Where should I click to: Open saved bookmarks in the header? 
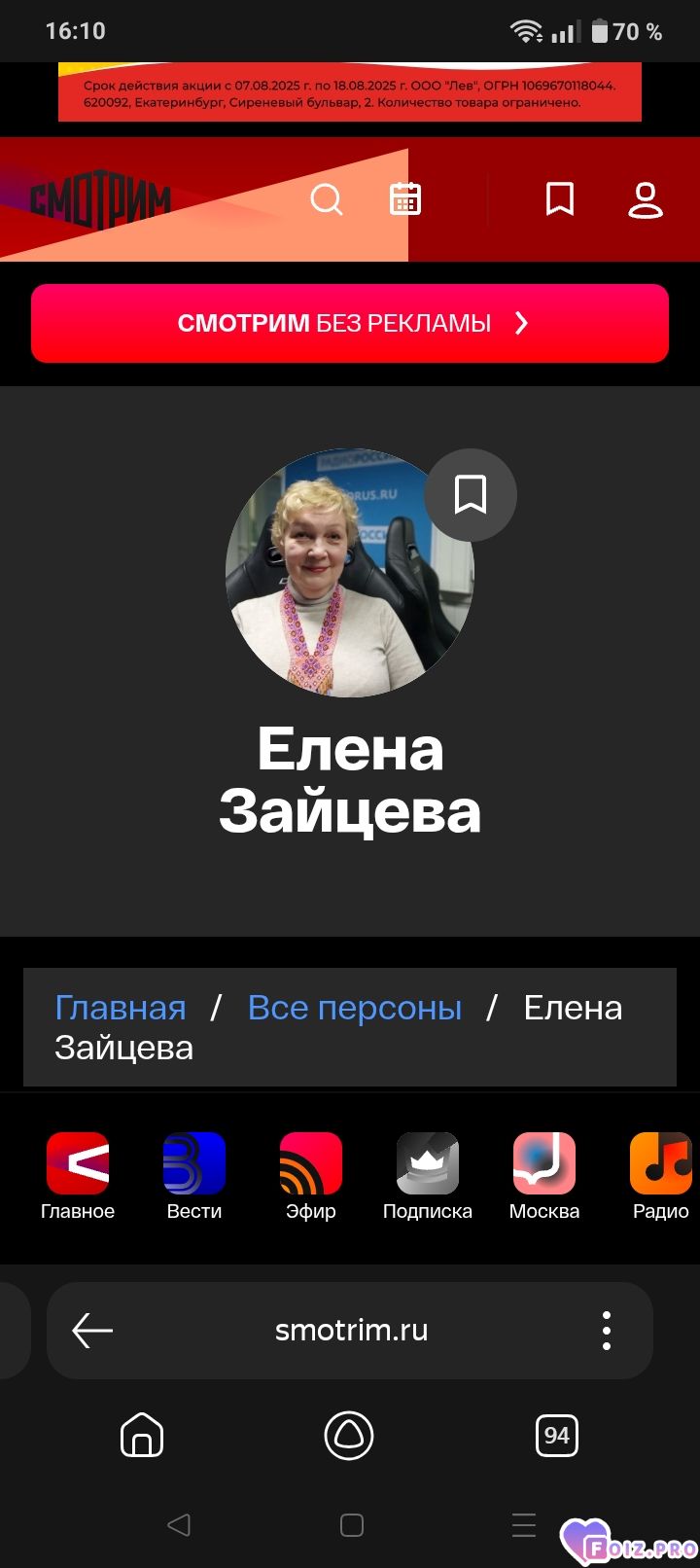[x=559, y=198]
